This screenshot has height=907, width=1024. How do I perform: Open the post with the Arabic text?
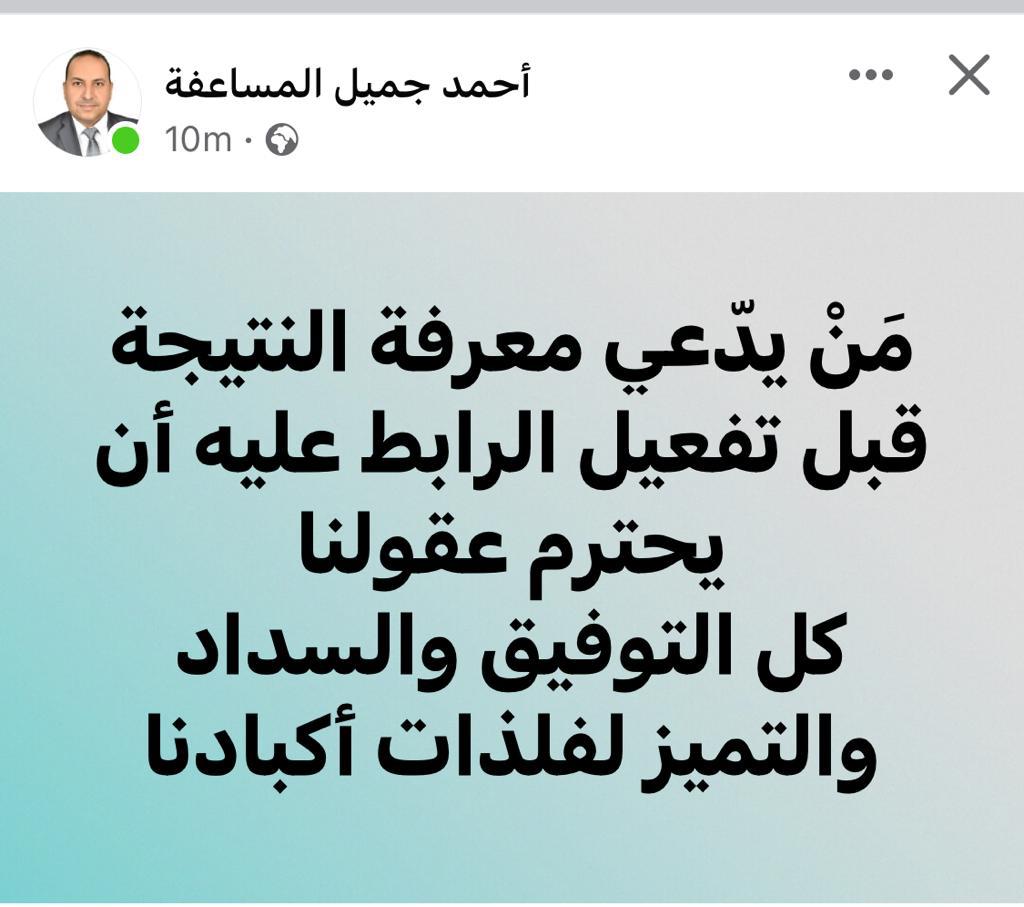tap(512, 545)
